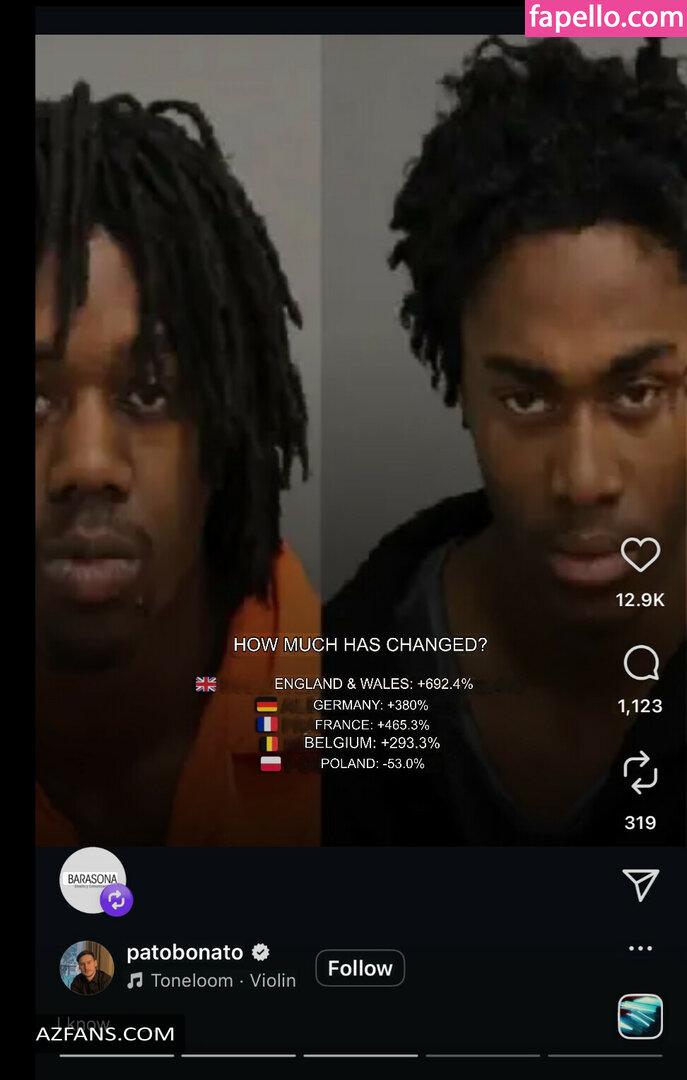Share the reel via the paper plane icon
This screenshot has width=687, height=1080.
pyautogui.click(x=640, y=883)
